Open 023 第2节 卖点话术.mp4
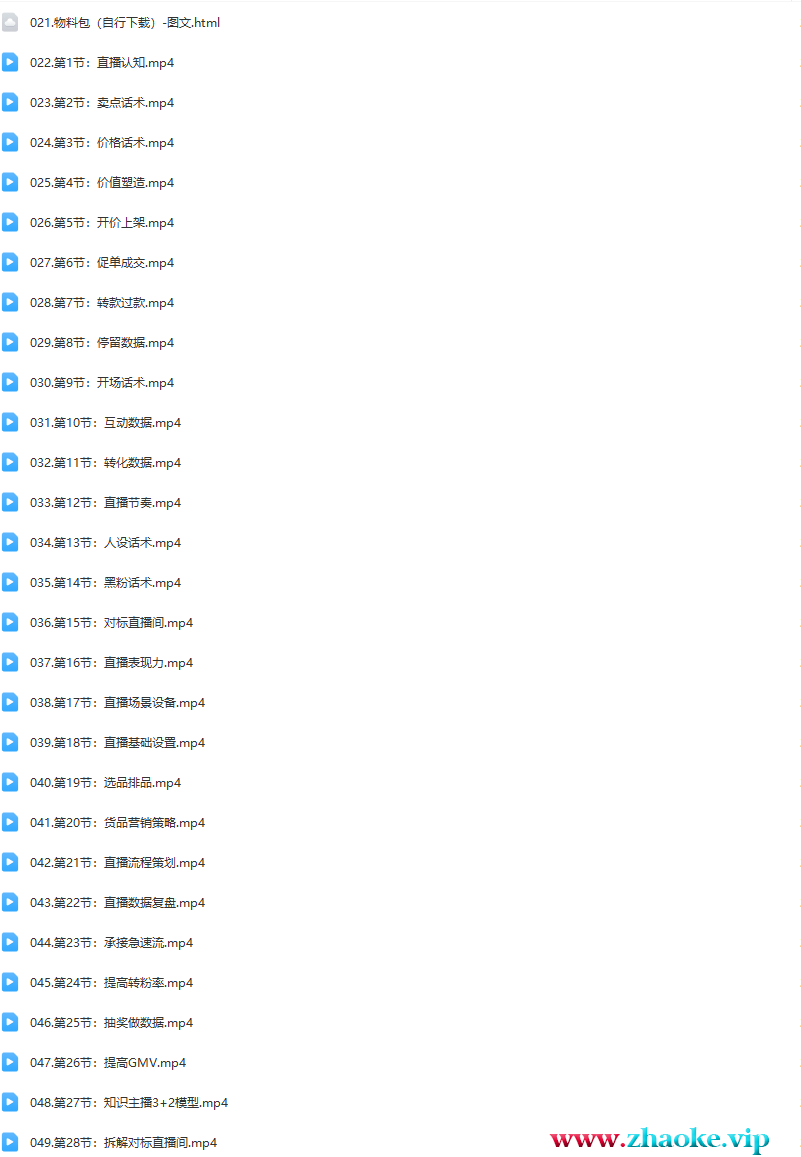This screenshot has width=801, height=1157. (x=102, y=102)
